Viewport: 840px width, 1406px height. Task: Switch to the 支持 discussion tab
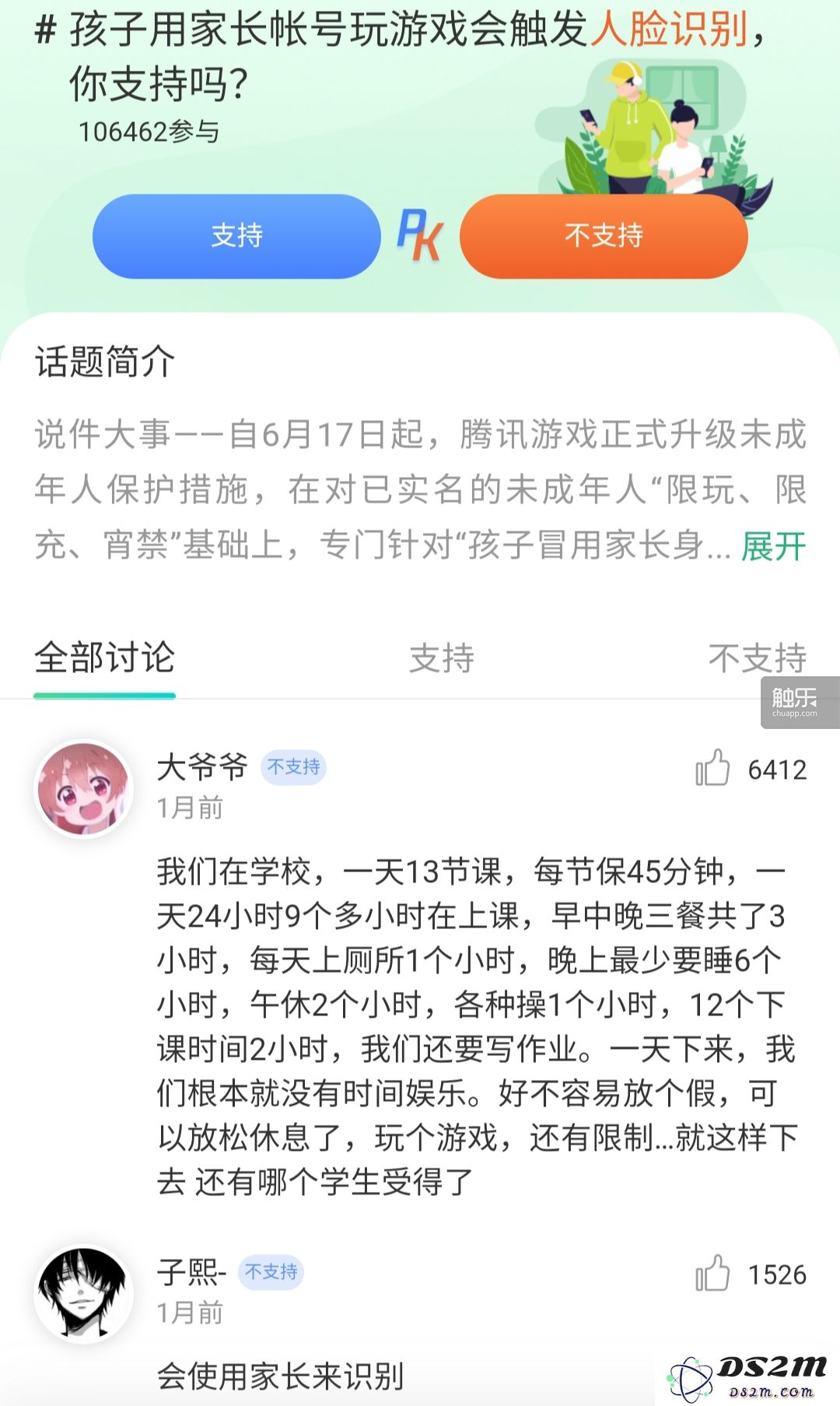[x=442, y=658]
